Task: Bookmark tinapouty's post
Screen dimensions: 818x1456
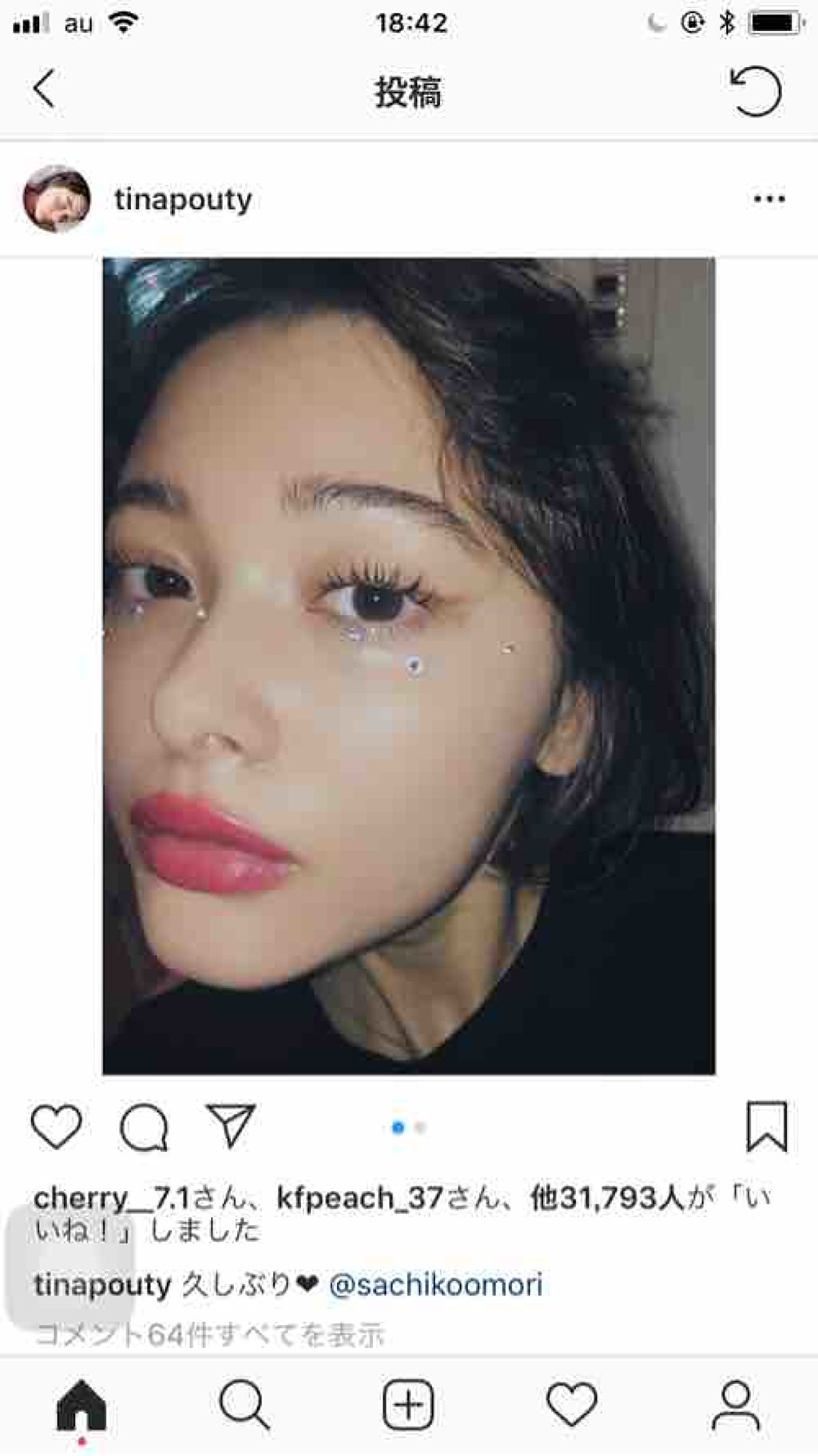Action: pyautogui.click(x=766, y=1127)
